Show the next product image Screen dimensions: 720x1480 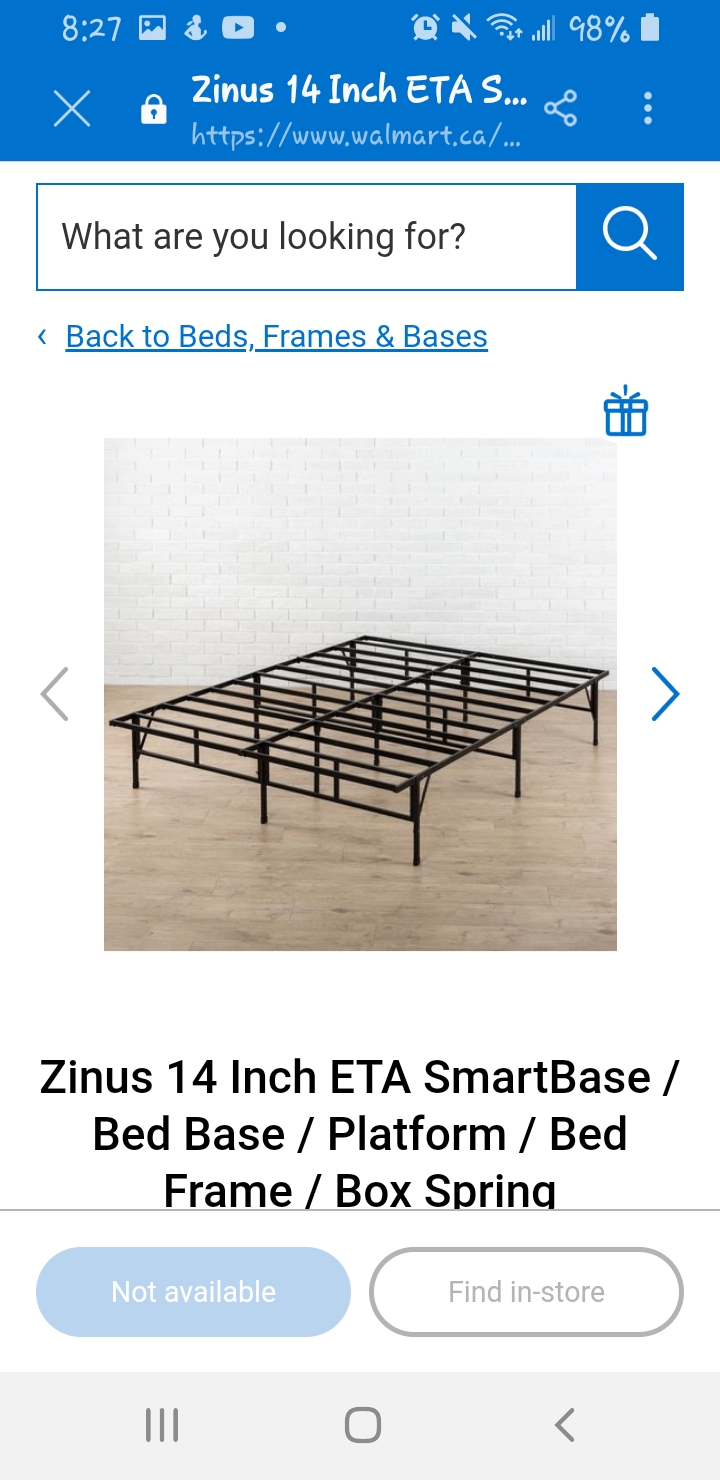coord(665,694)
